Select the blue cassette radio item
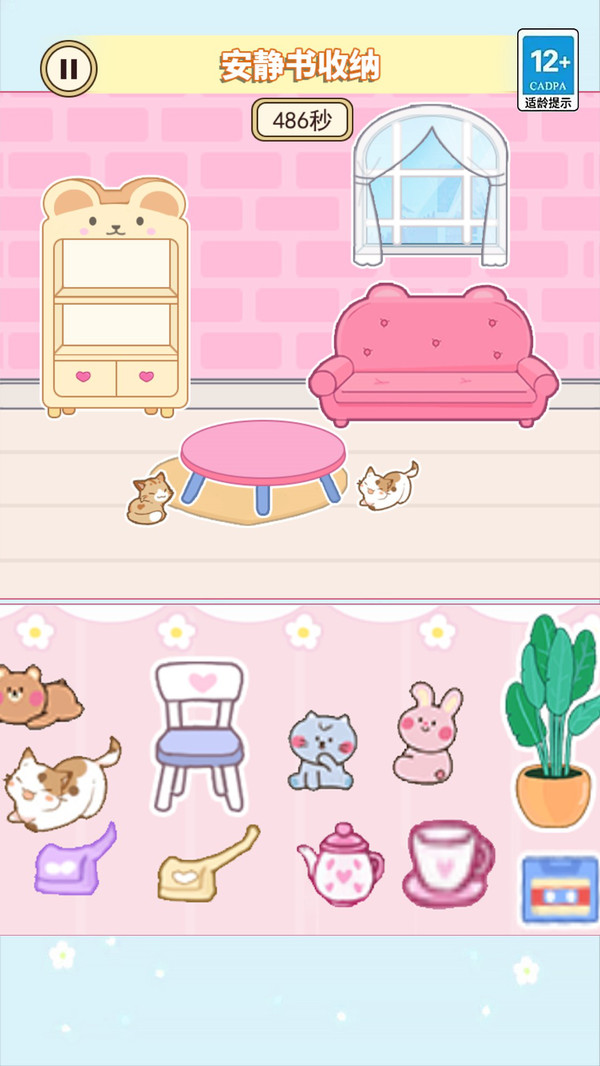 561,889
